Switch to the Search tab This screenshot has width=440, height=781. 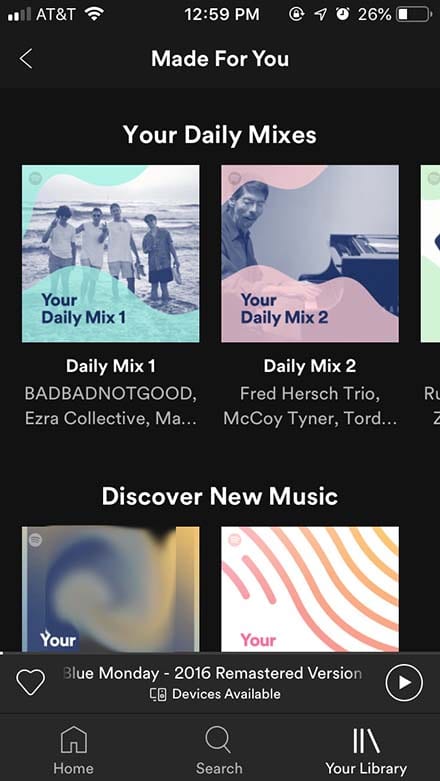coord(219,750)
